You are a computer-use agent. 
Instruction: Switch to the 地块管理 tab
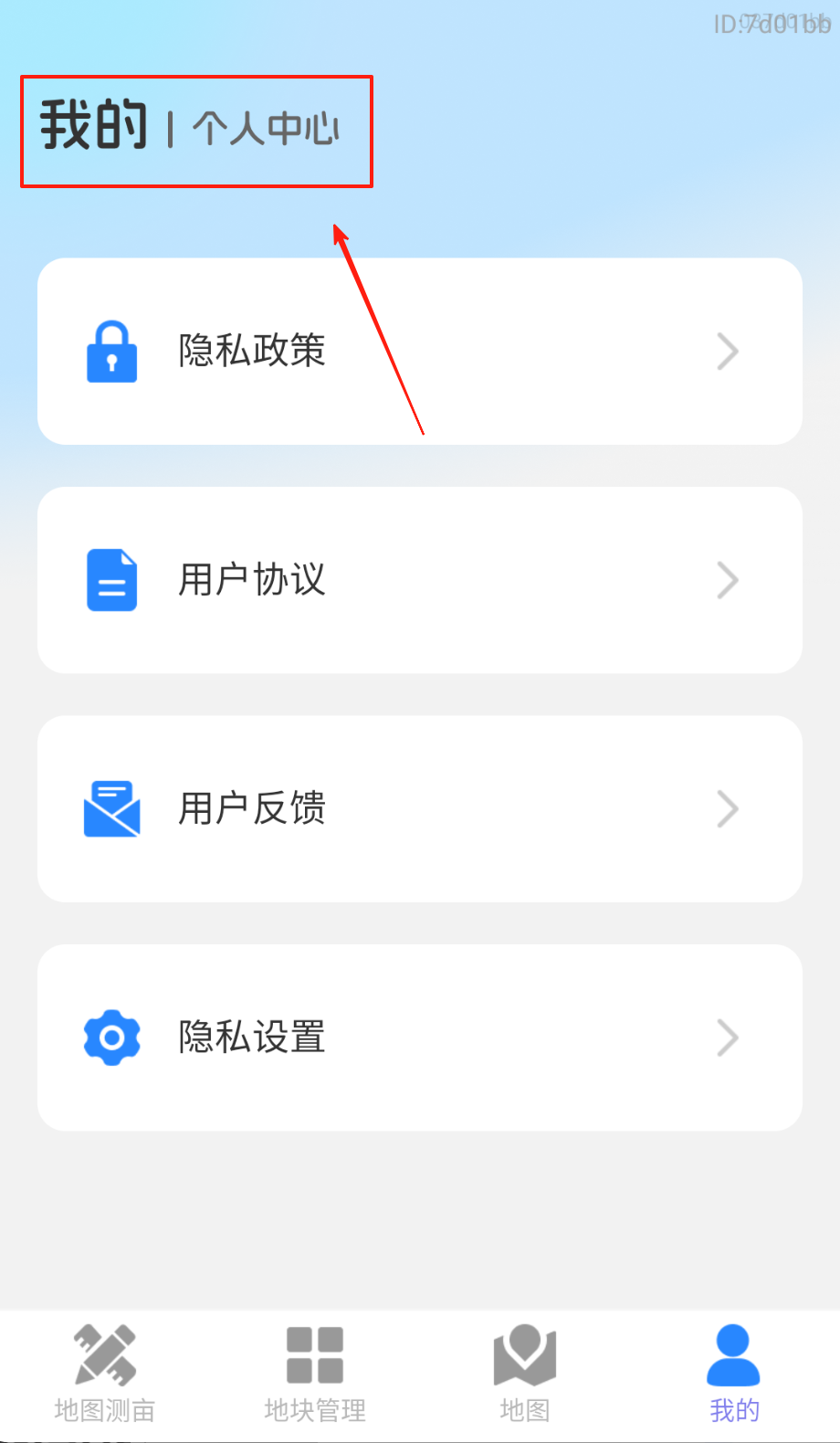(315, 1374)
